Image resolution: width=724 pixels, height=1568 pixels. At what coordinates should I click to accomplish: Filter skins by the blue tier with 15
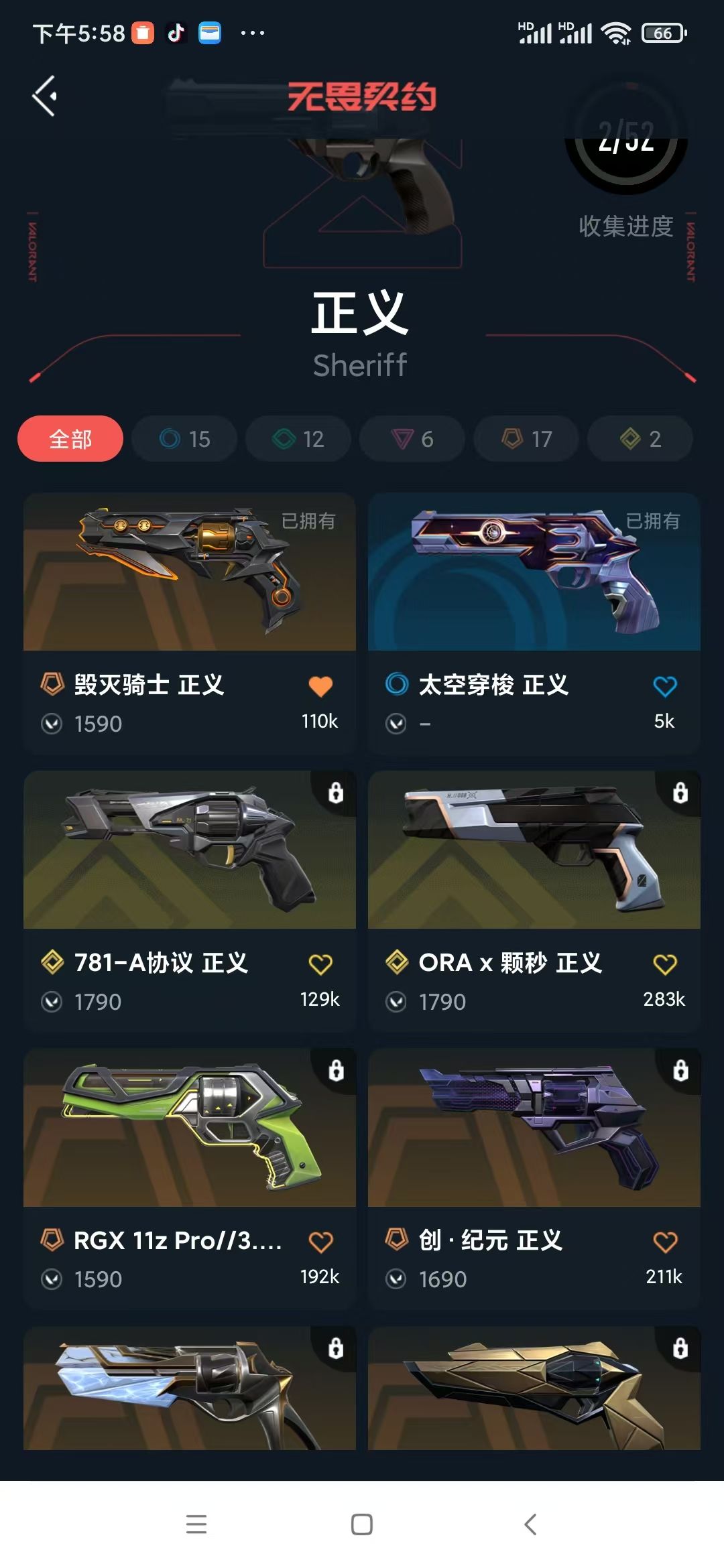coord(184,439)
